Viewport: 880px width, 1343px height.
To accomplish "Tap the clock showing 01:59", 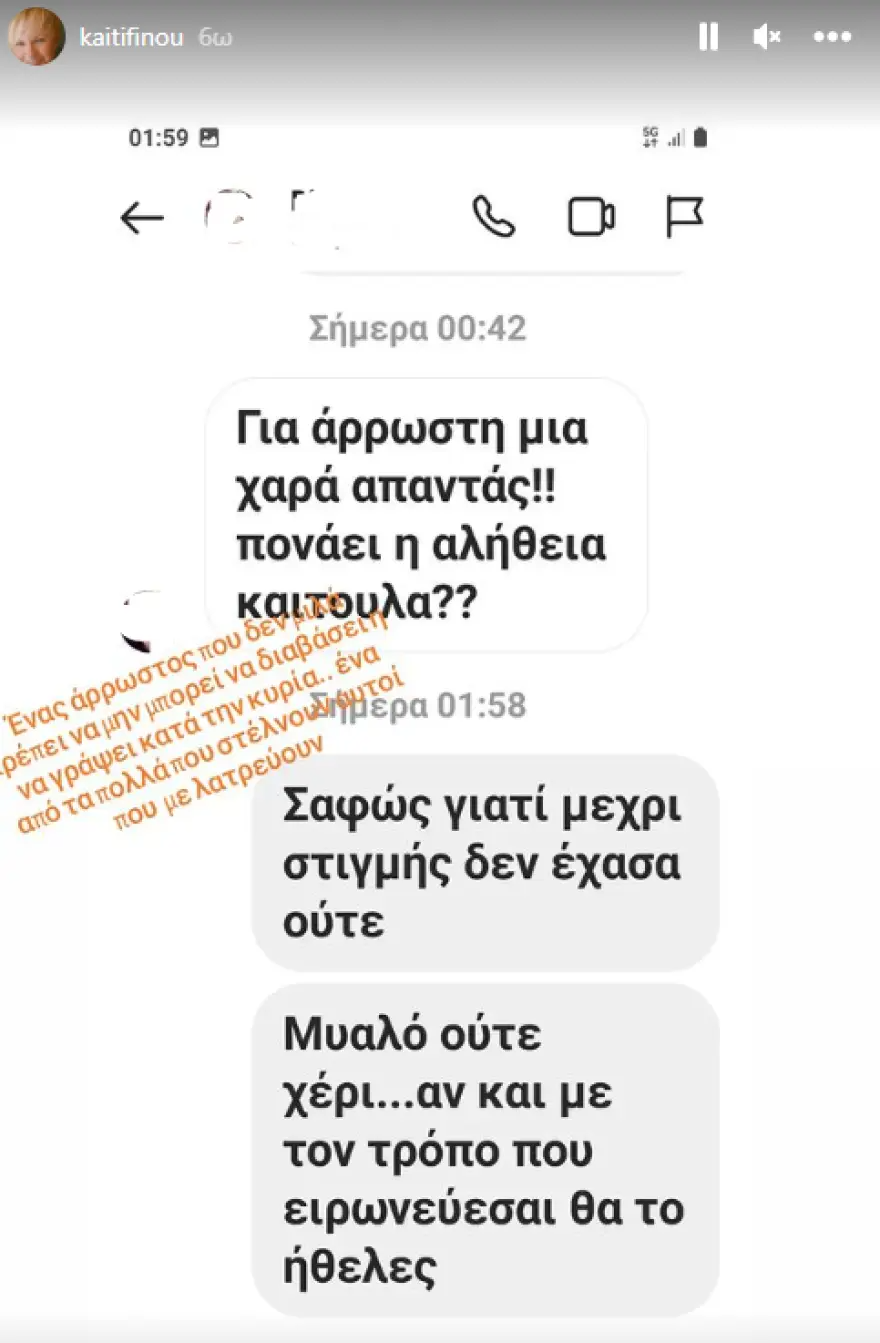I will (157, 138).
